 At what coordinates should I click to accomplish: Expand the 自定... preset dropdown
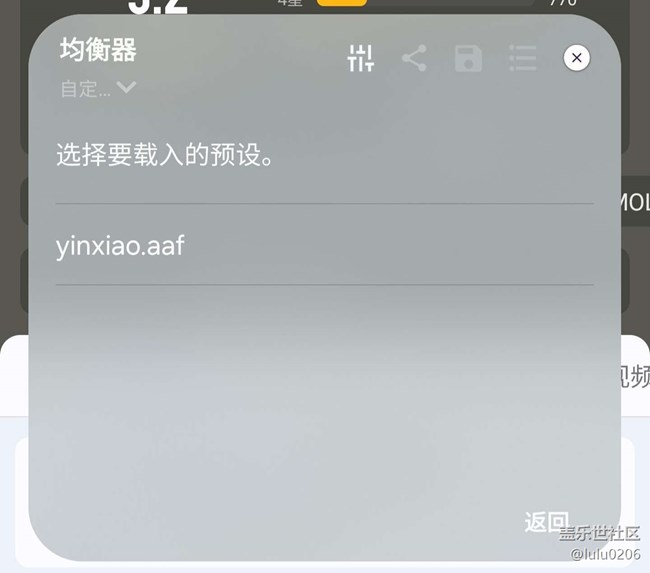click(98, 88)
